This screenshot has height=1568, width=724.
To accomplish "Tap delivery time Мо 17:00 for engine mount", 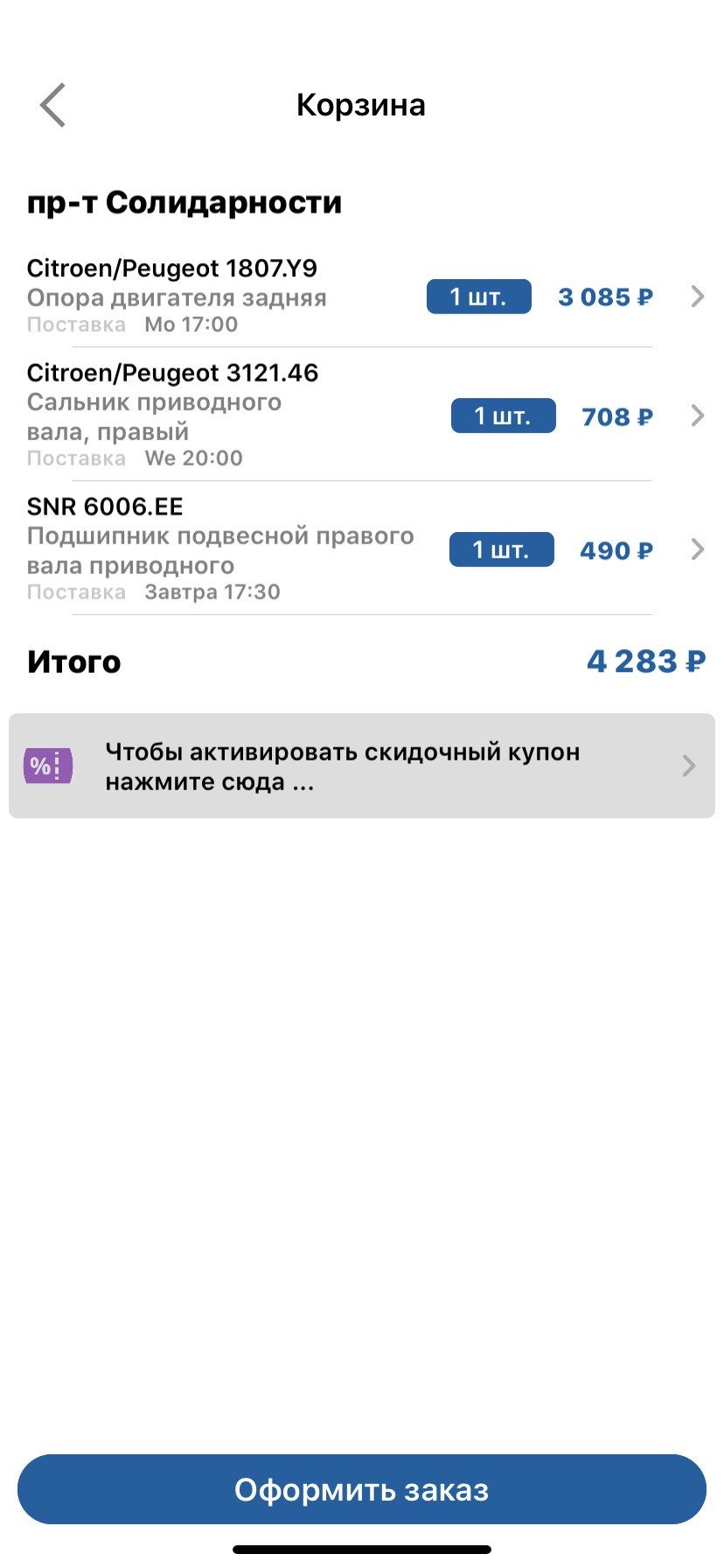I will pos(189,324).
